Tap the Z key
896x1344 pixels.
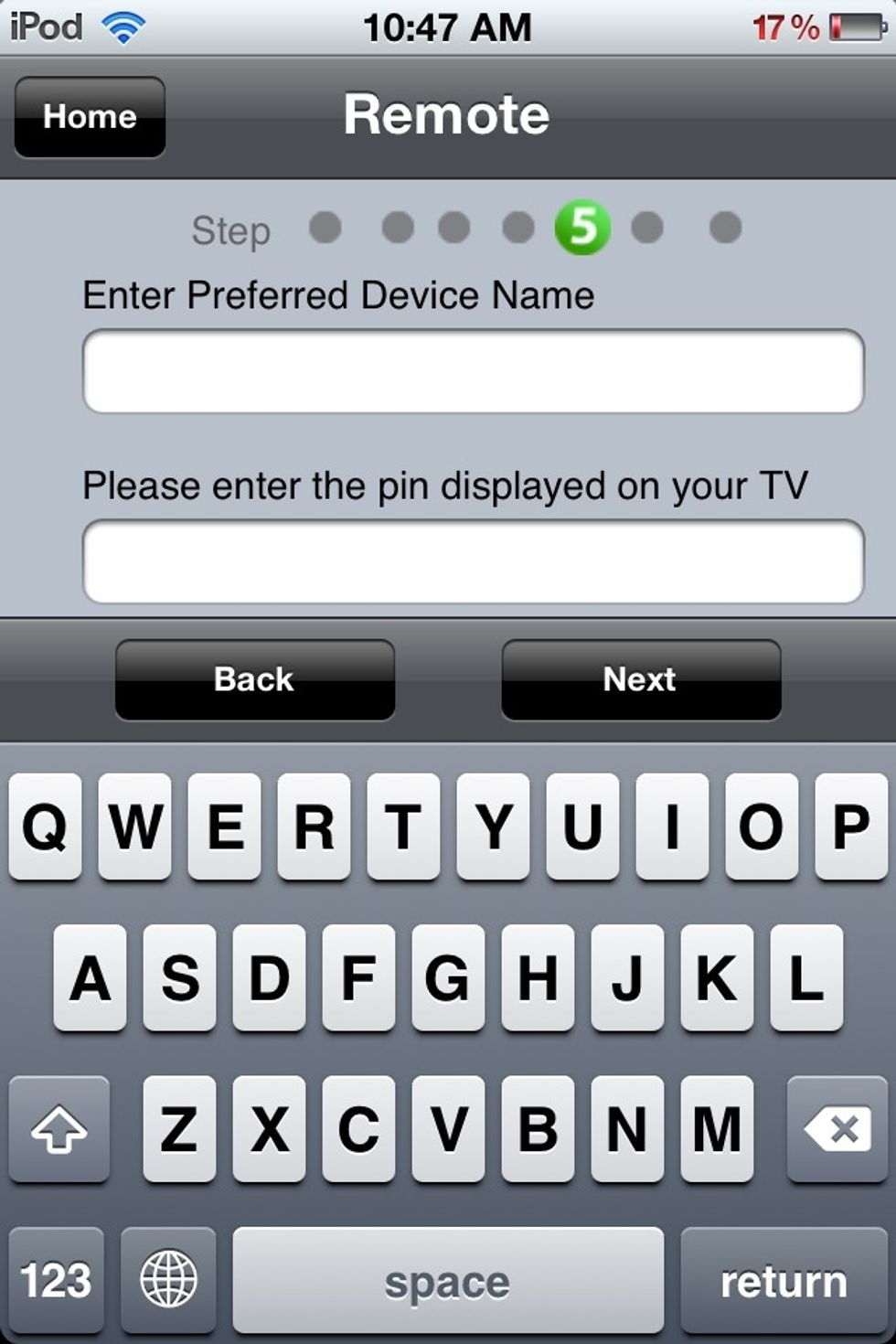tap(179, 1132)
